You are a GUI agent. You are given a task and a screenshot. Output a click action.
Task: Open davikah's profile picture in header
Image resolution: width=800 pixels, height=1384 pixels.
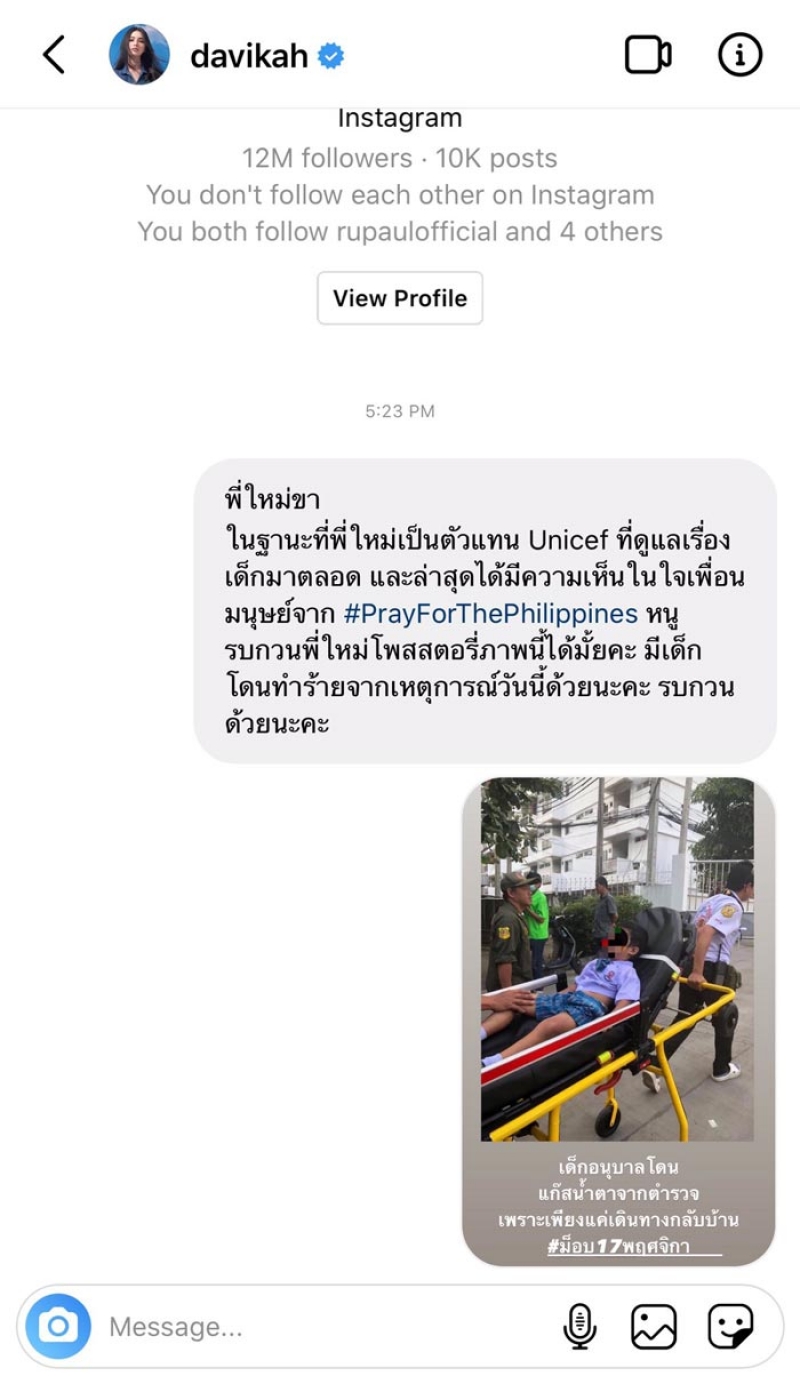pyautogui.click(x=139, y=55)
